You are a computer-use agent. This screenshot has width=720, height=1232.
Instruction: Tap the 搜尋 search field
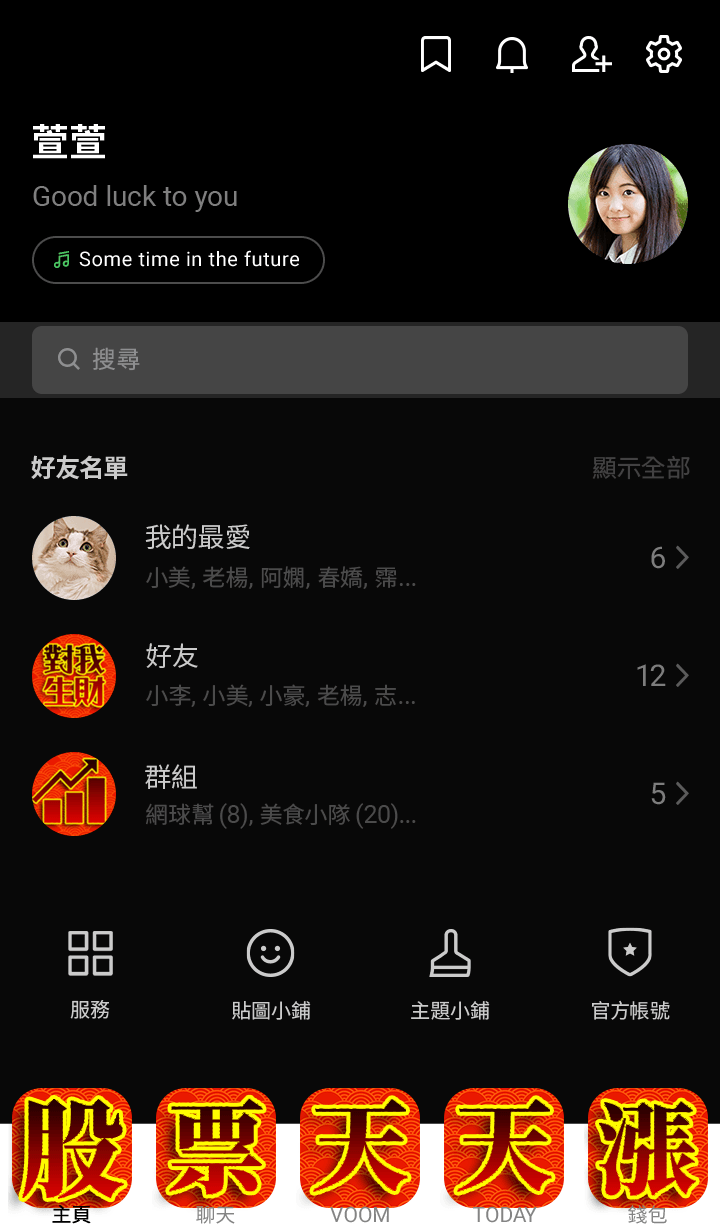pos(360,360)
